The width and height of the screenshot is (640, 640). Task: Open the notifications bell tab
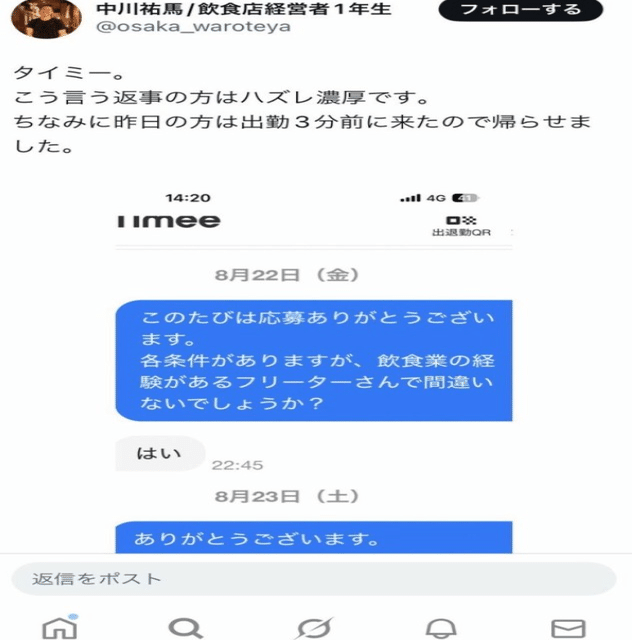pos(440,627)
